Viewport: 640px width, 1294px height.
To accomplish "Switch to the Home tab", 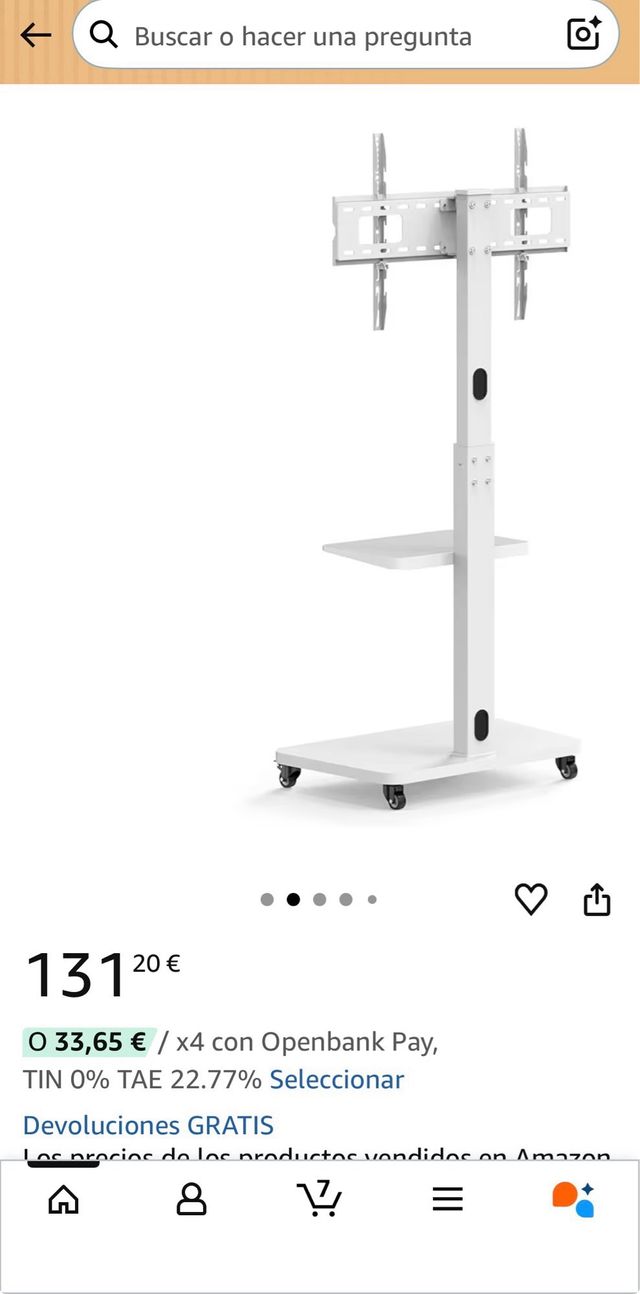I will coord(63,1198).
